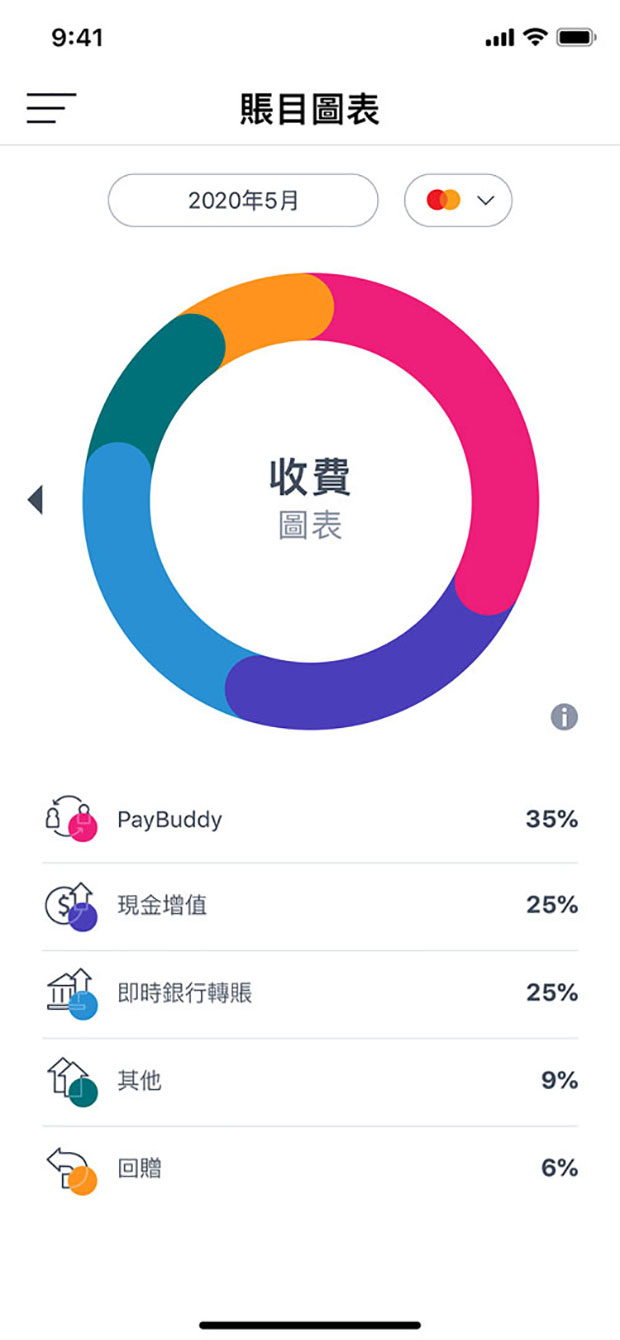Open the PayBuddy category row
The width and height of the screenshot is (620, 1340).
pos(310,820)
